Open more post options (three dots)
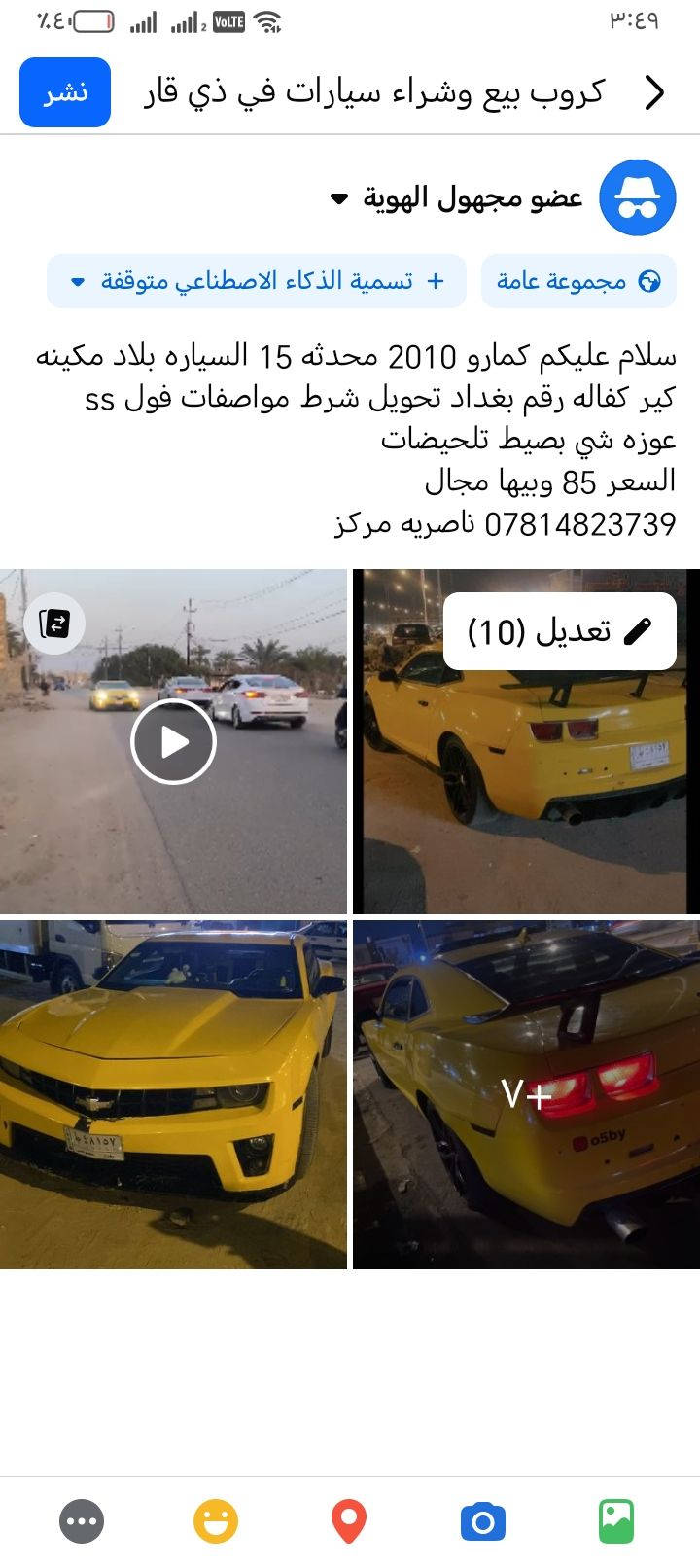This screenshot has width=700, height=1568. 82,1521
